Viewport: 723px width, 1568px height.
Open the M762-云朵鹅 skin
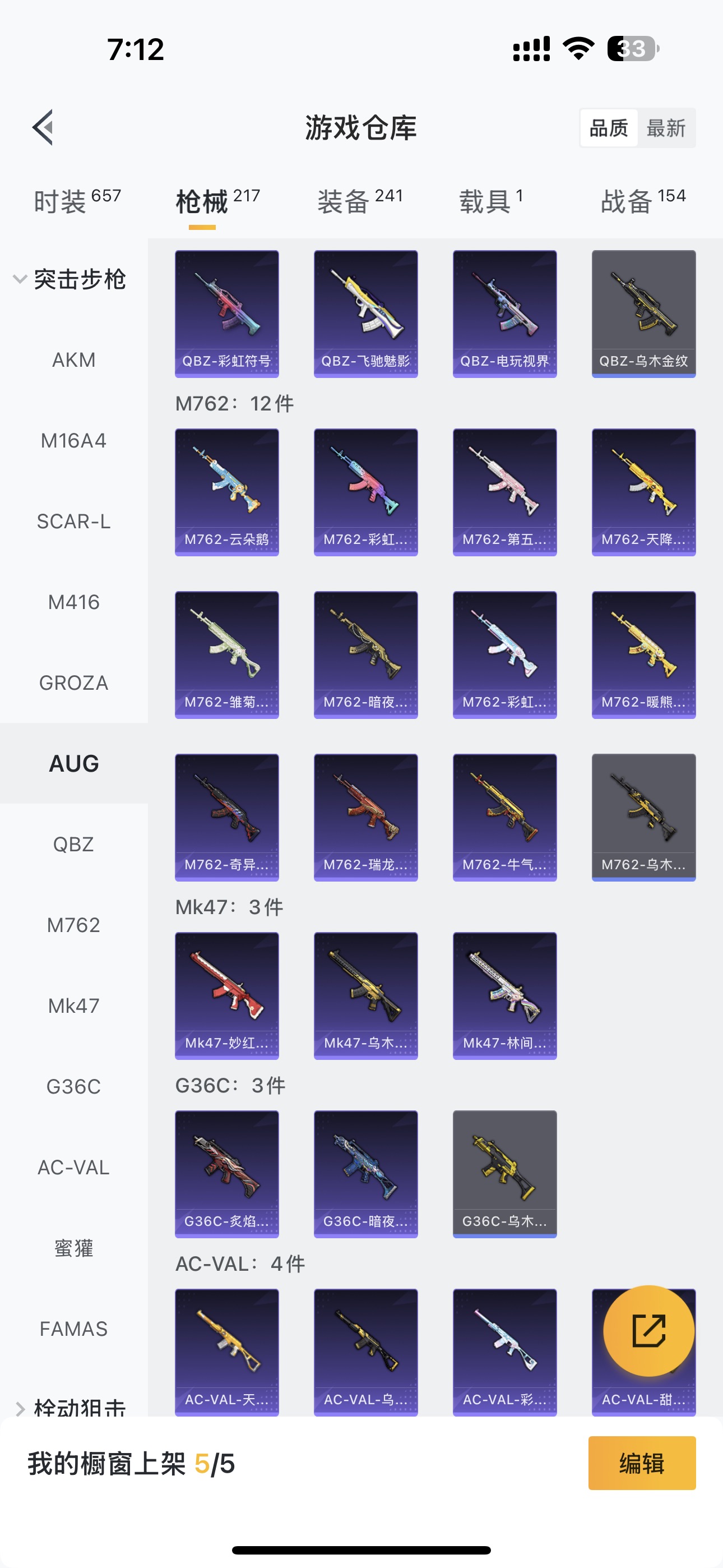(227, 492)
